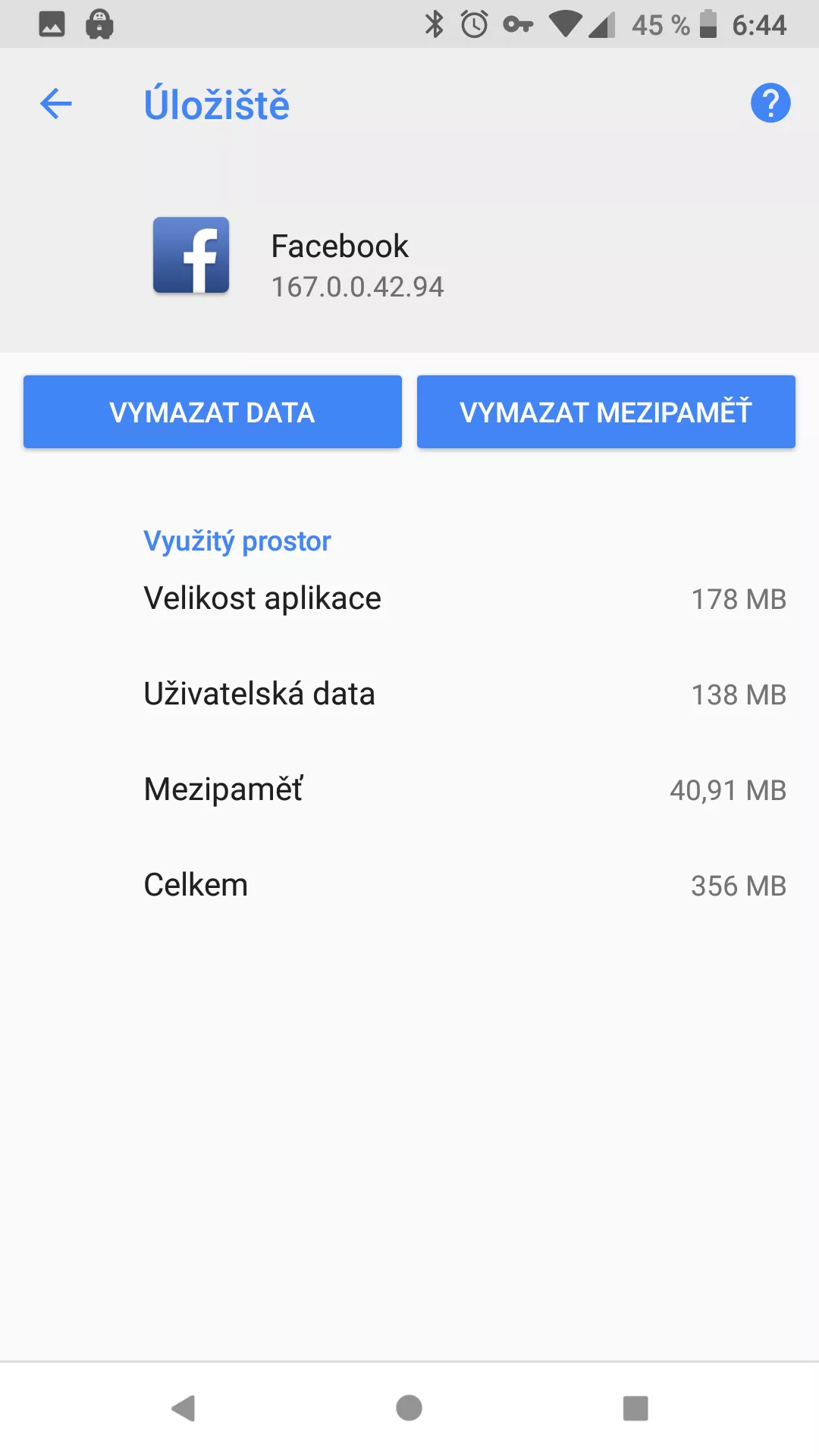Open the help question mark icon
This screenshot has height=1456, width=819.
tap(770, 103)
